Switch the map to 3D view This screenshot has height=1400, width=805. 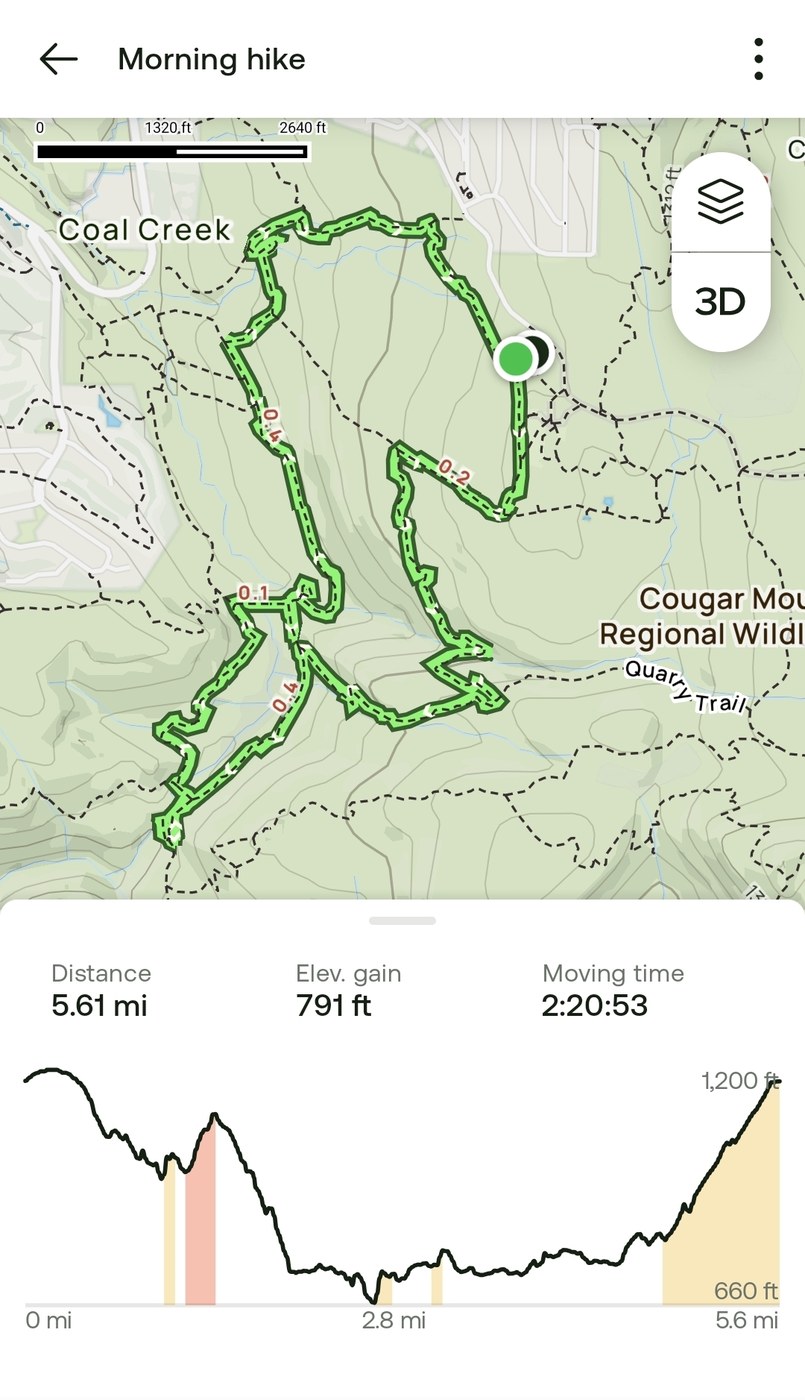tap(720, 301)
